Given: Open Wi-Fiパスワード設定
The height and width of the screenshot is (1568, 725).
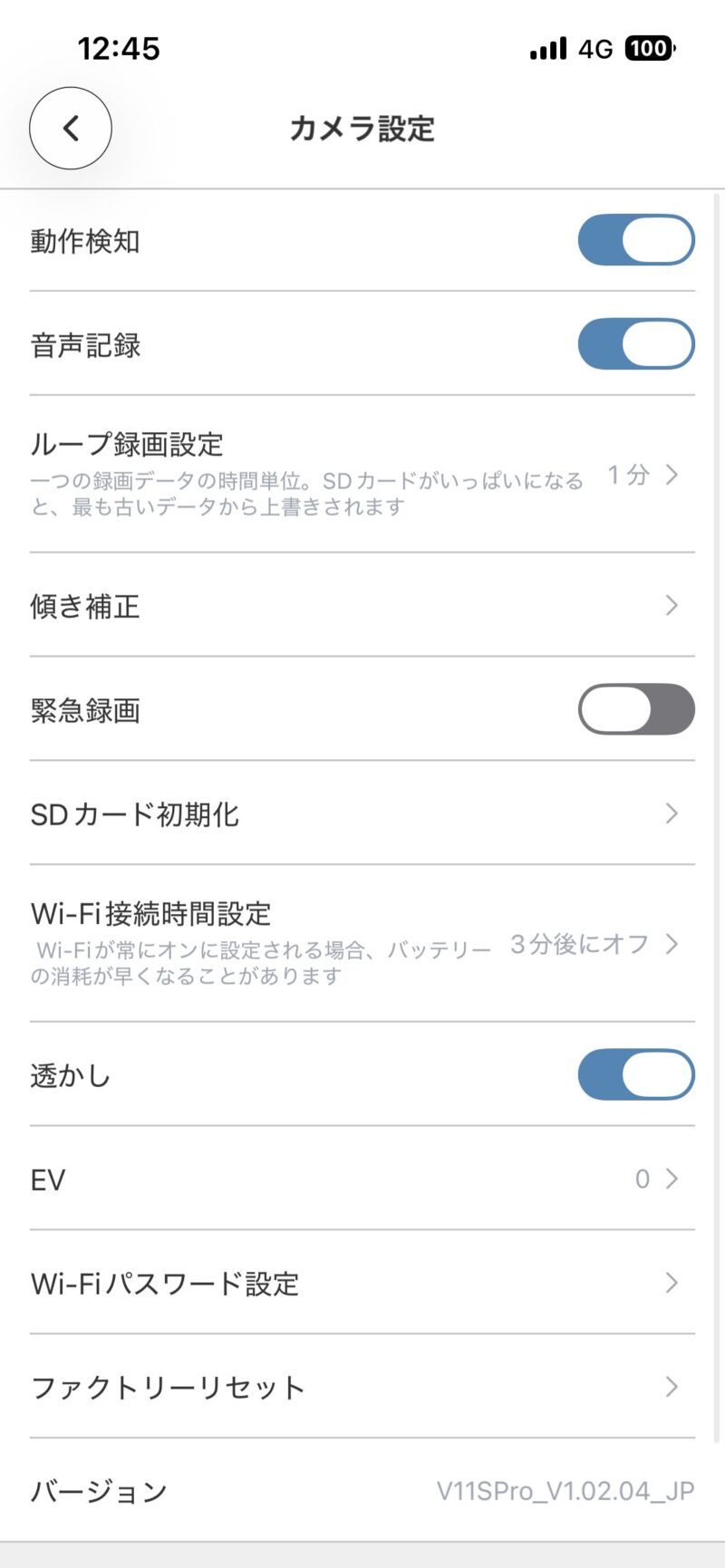Looking at the screenshot, I should click(x=362, y=1283).
